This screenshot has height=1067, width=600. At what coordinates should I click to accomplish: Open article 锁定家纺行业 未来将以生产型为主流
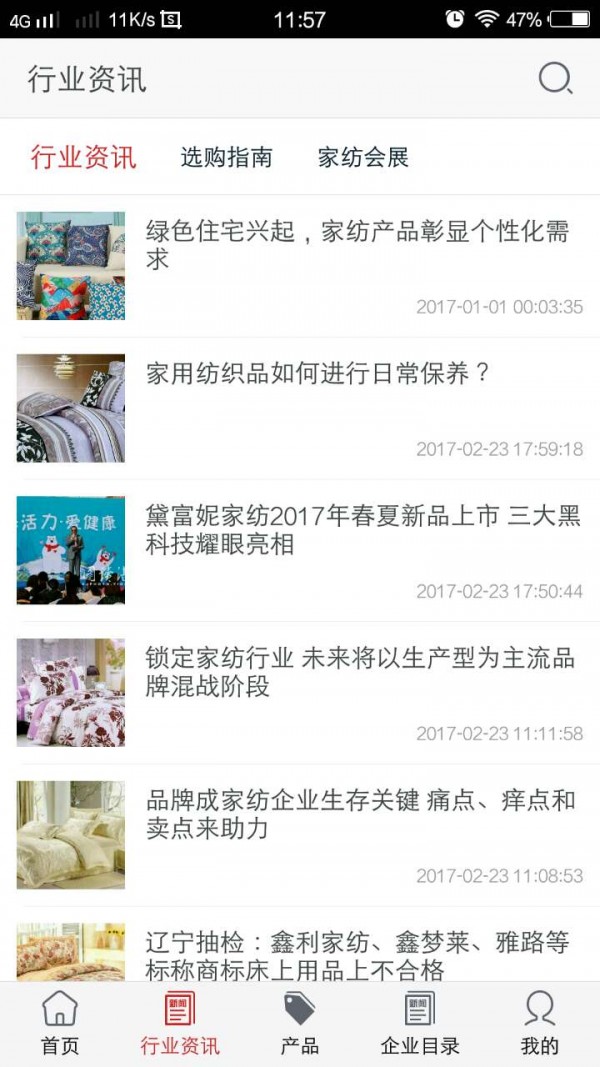[360, 672]
